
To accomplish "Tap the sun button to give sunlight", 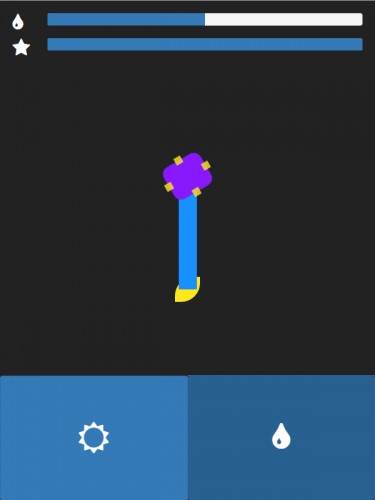I will point(94,437).
